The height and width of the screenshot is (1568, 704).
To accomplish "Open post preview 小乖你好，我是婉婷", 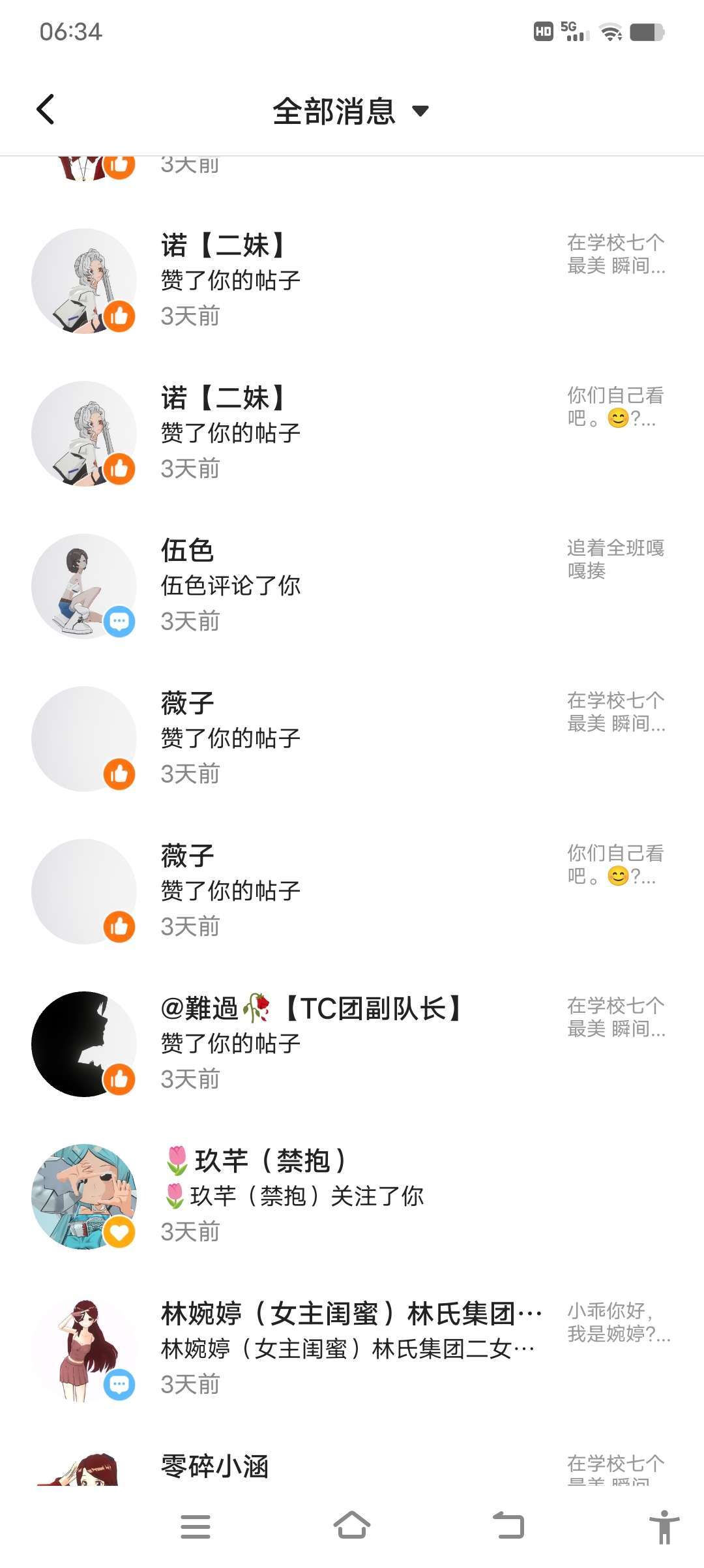I will pos(617,1322).
